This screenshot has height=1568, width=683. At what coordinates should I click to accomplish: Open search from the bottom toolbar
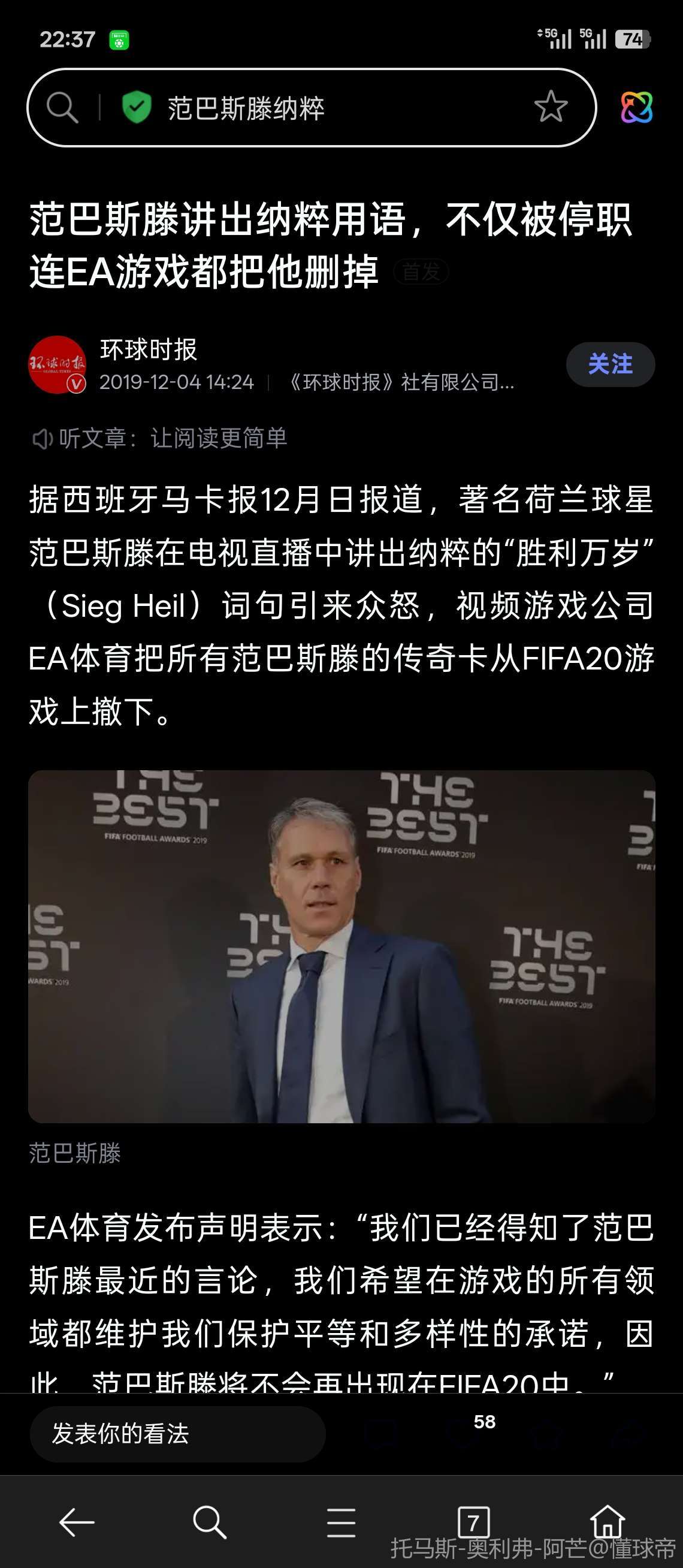[209, 1522]
